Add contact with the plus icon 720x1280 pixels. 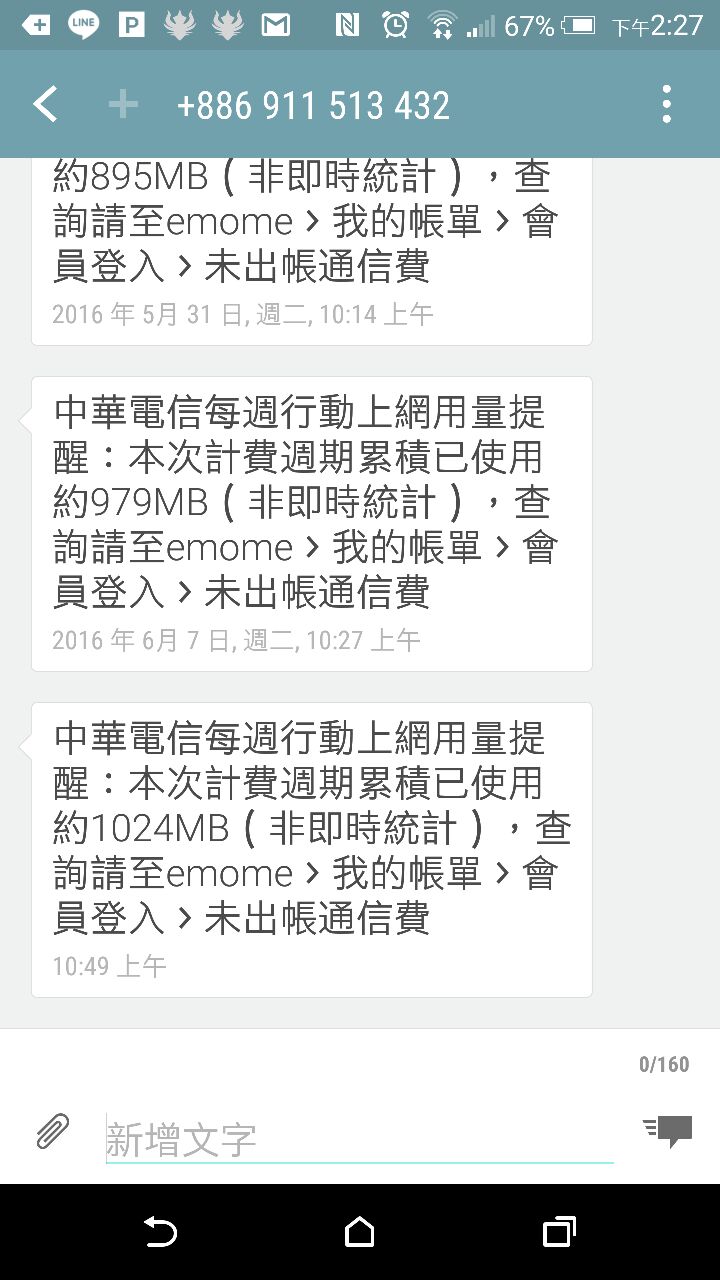pyautogui.click(x=123, y=105)
